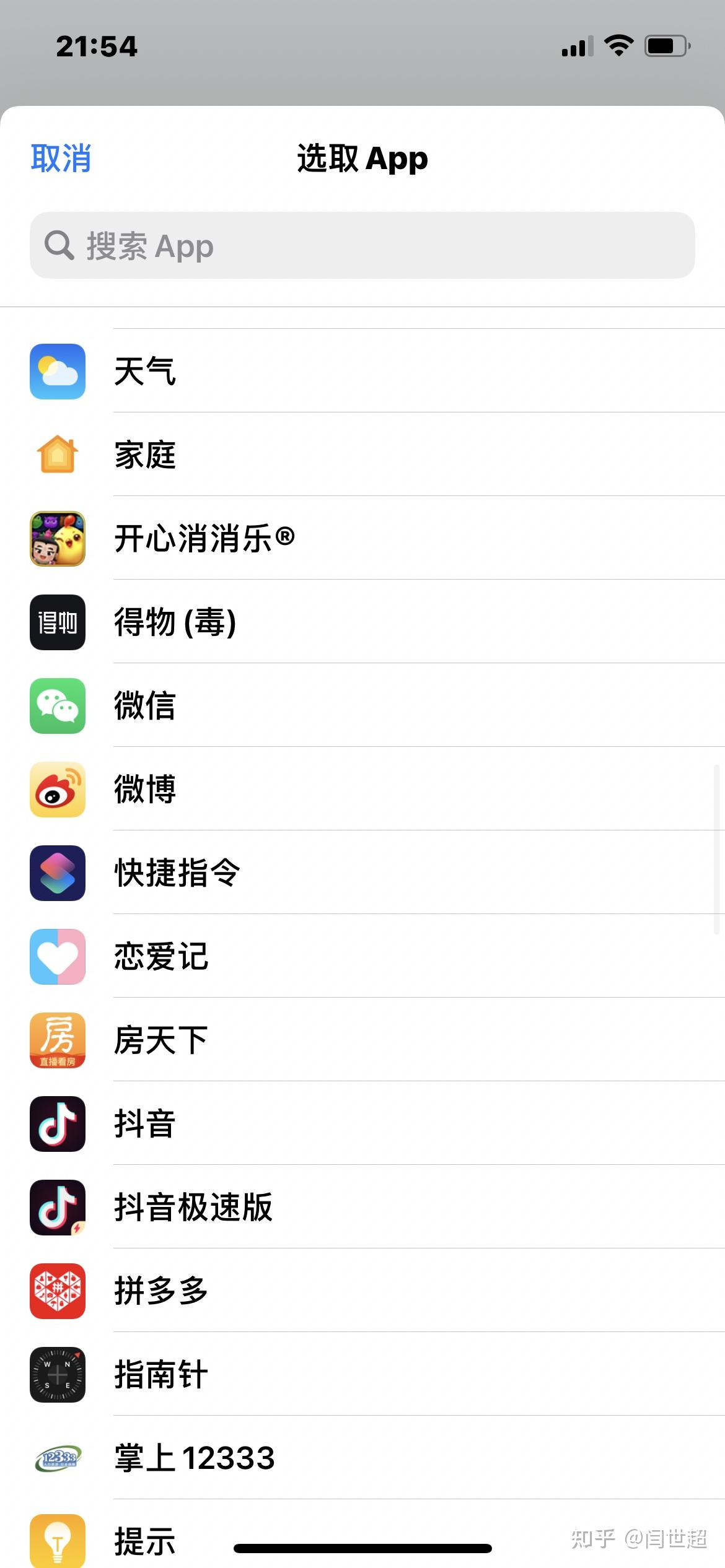The height and width of the screenshot is (1568, 725).
Task: Choose 微信 from the list
Action: coord(145,706)
